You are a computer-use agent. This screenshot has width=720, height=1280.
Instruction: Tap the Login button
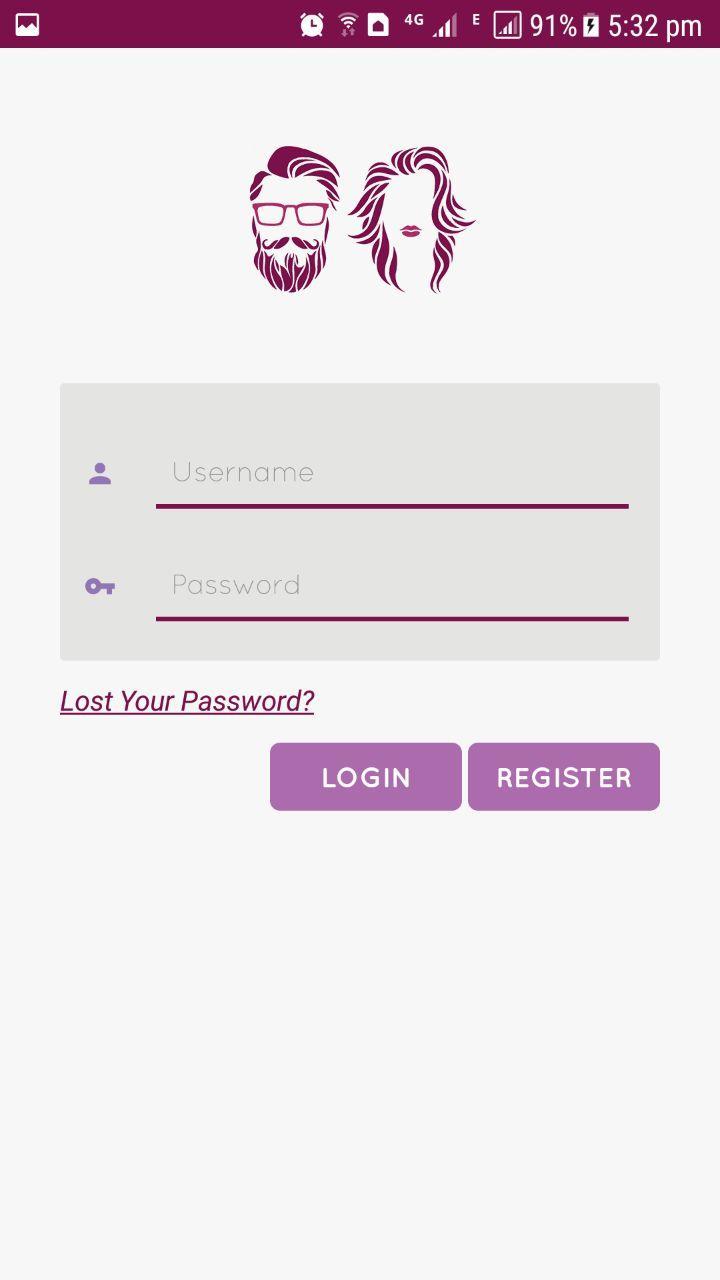pos(366,777)
